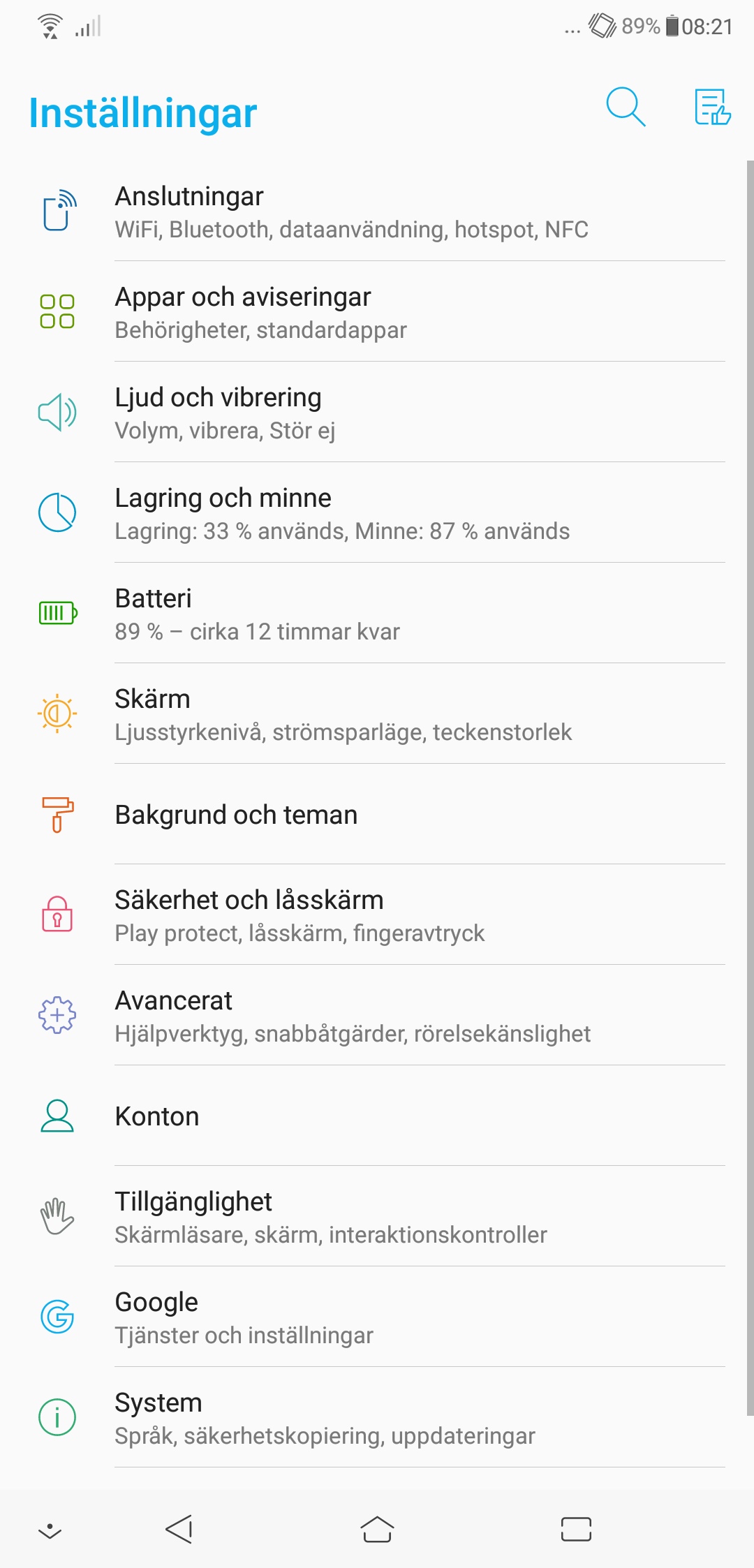Go to Appar och aviseringar
754x1568 pixels.
377,312
